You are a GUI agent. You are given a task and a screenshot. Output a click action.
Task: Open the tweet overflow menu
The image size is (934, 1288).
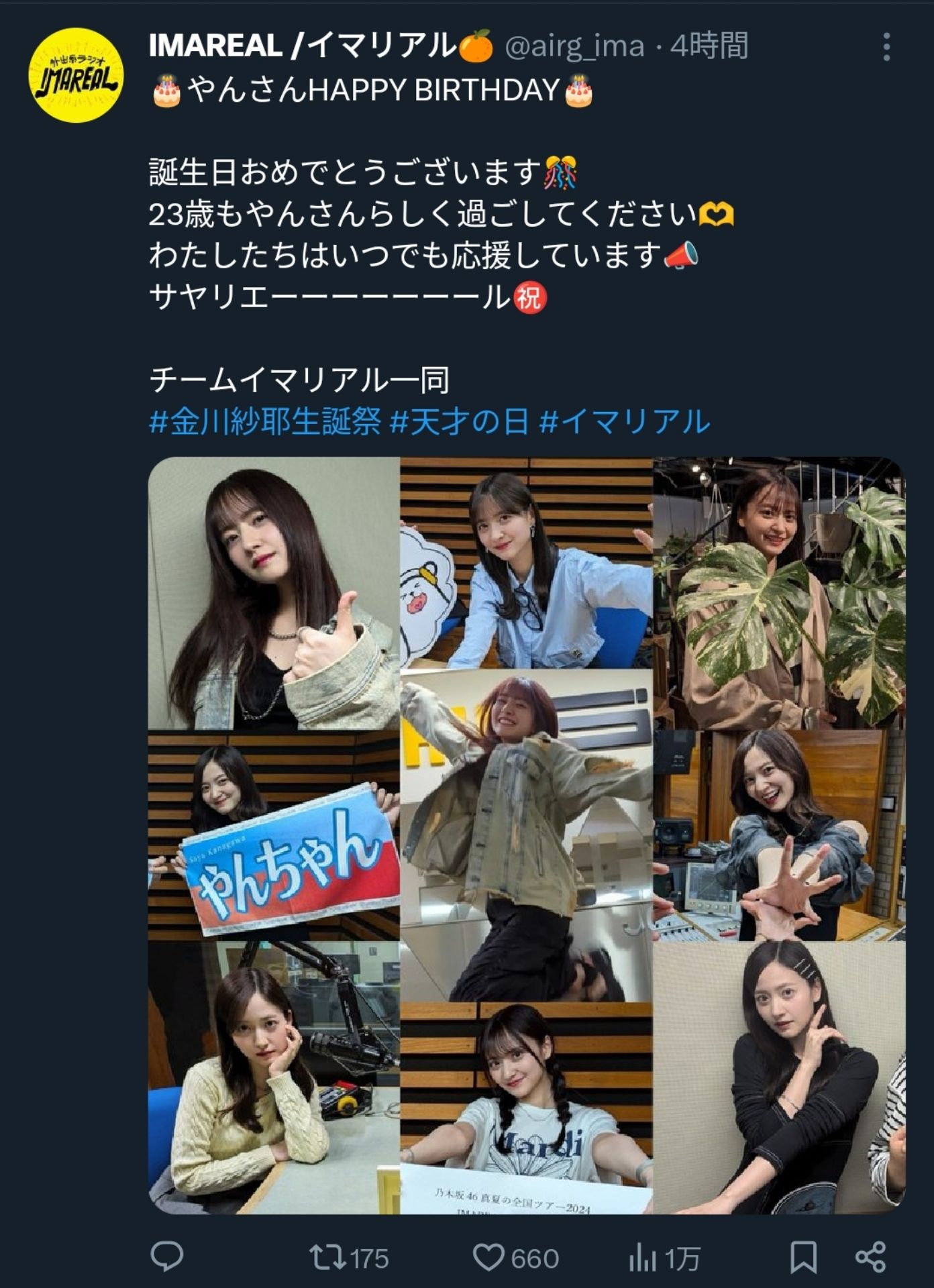pos(886,47)
